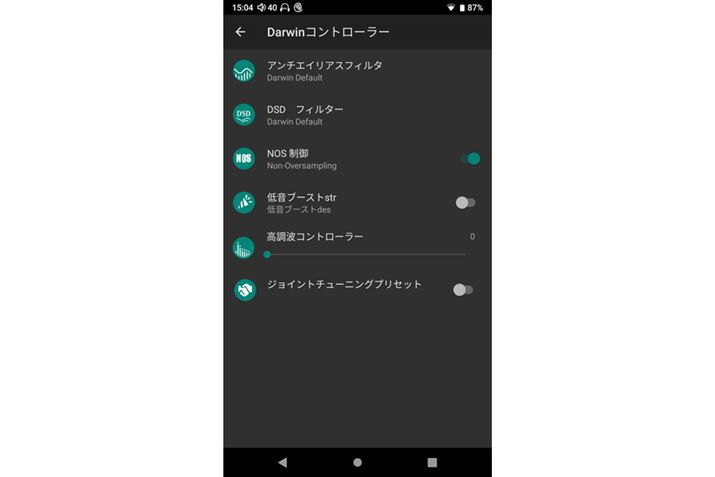Enable the 低音ブーストstr switch

tap(465, 202)
